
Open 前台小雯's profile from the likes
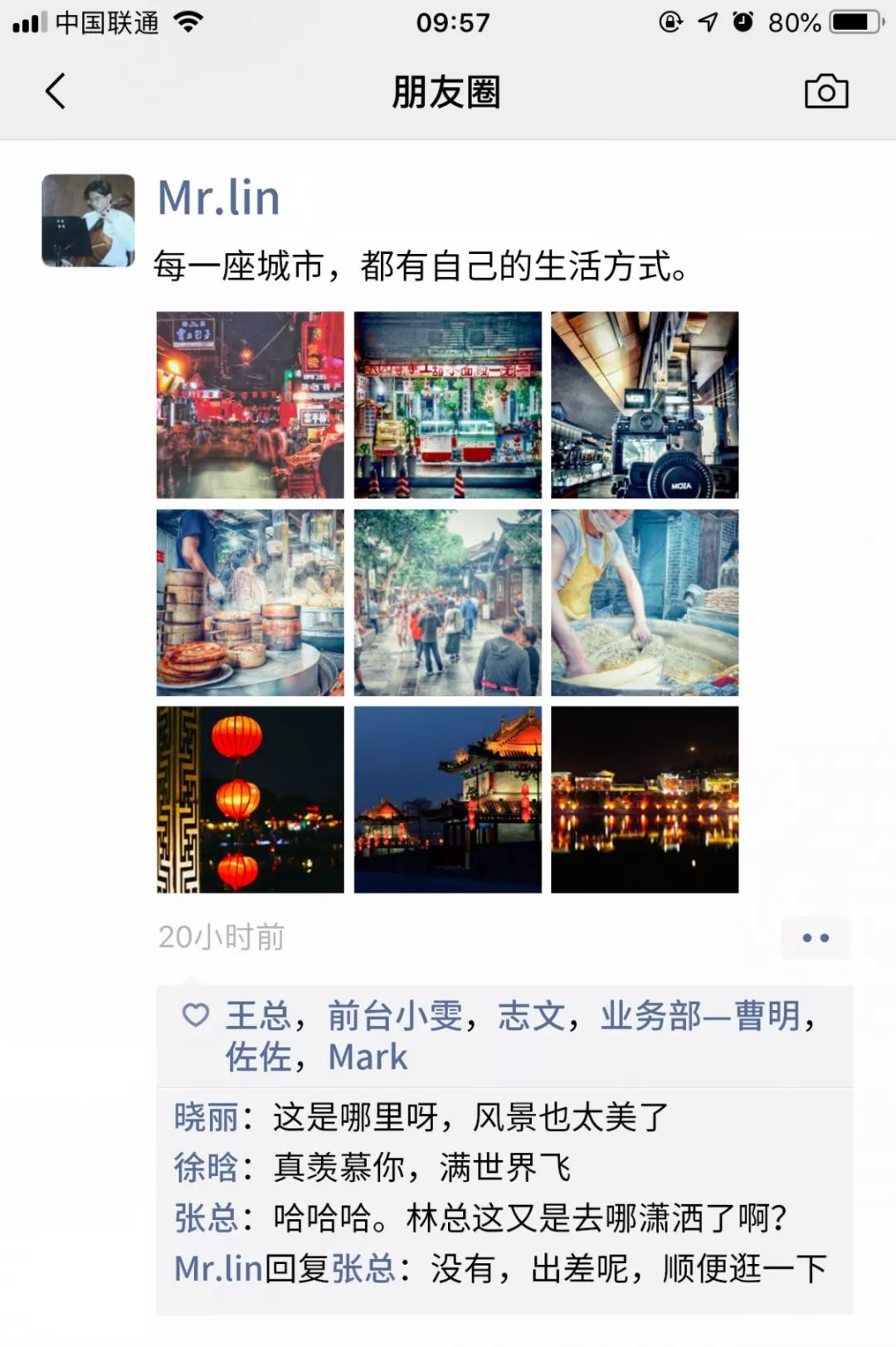coord(395,1016)
